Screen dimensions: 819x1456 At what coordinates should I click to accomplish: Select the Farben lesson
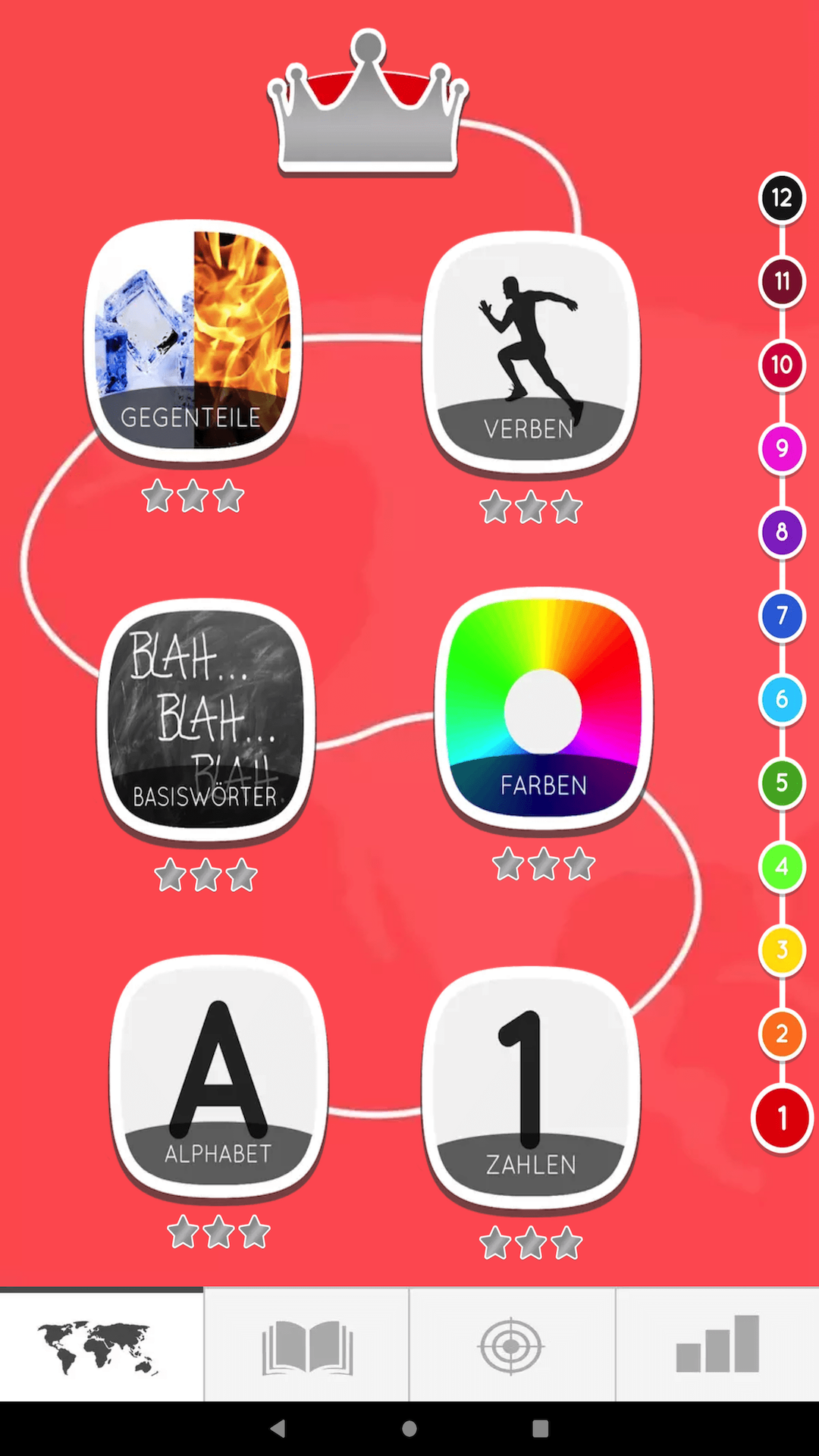click(543, 708)
